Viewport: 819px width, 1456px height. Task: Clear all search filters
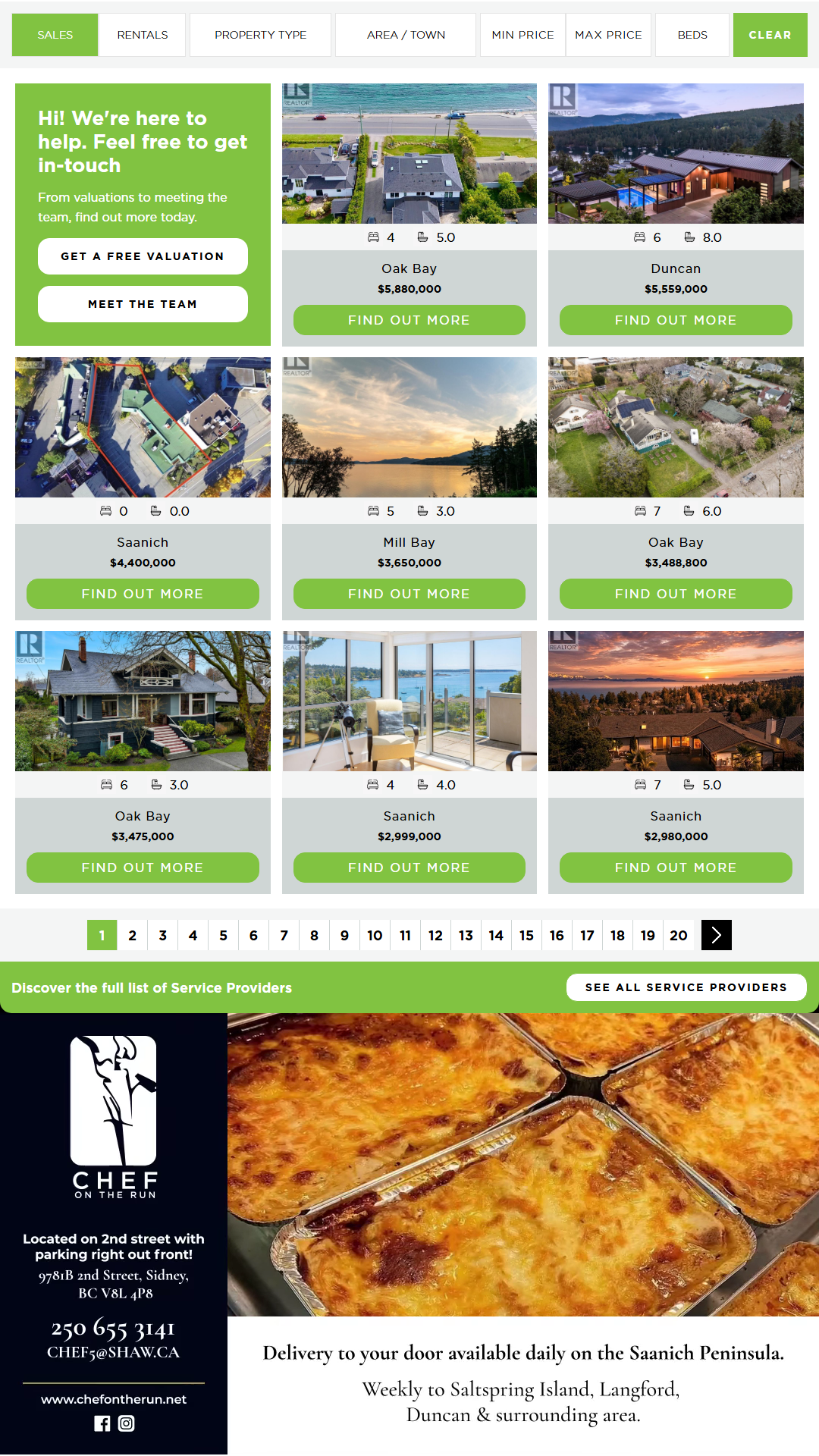(770, 35)
